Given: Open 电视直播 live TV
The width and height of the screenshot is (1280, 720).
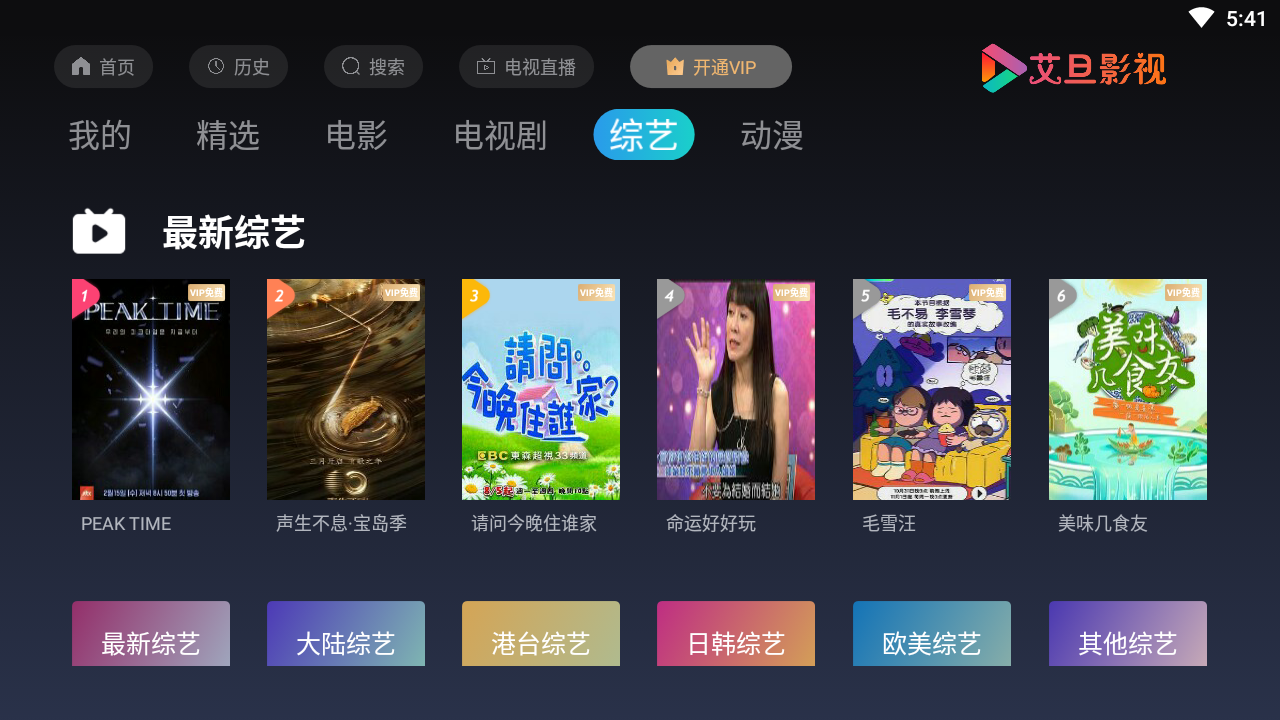Looking at the screenshot, I should (x=526, y=67).
